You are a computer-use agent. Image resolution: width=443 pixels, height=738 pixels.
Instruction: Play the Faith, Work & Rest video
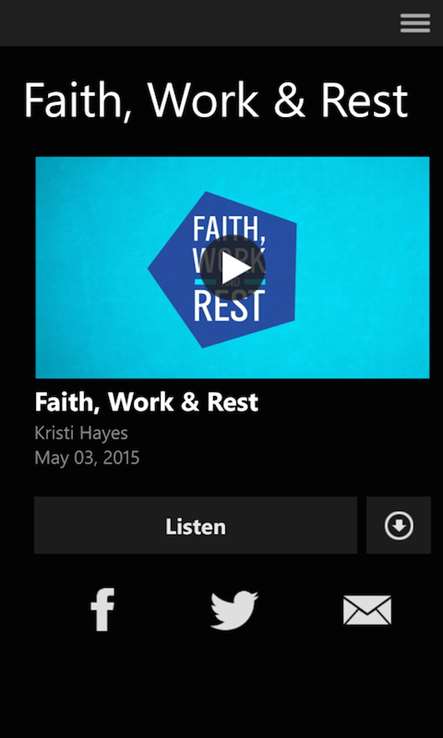click(233, 268)
